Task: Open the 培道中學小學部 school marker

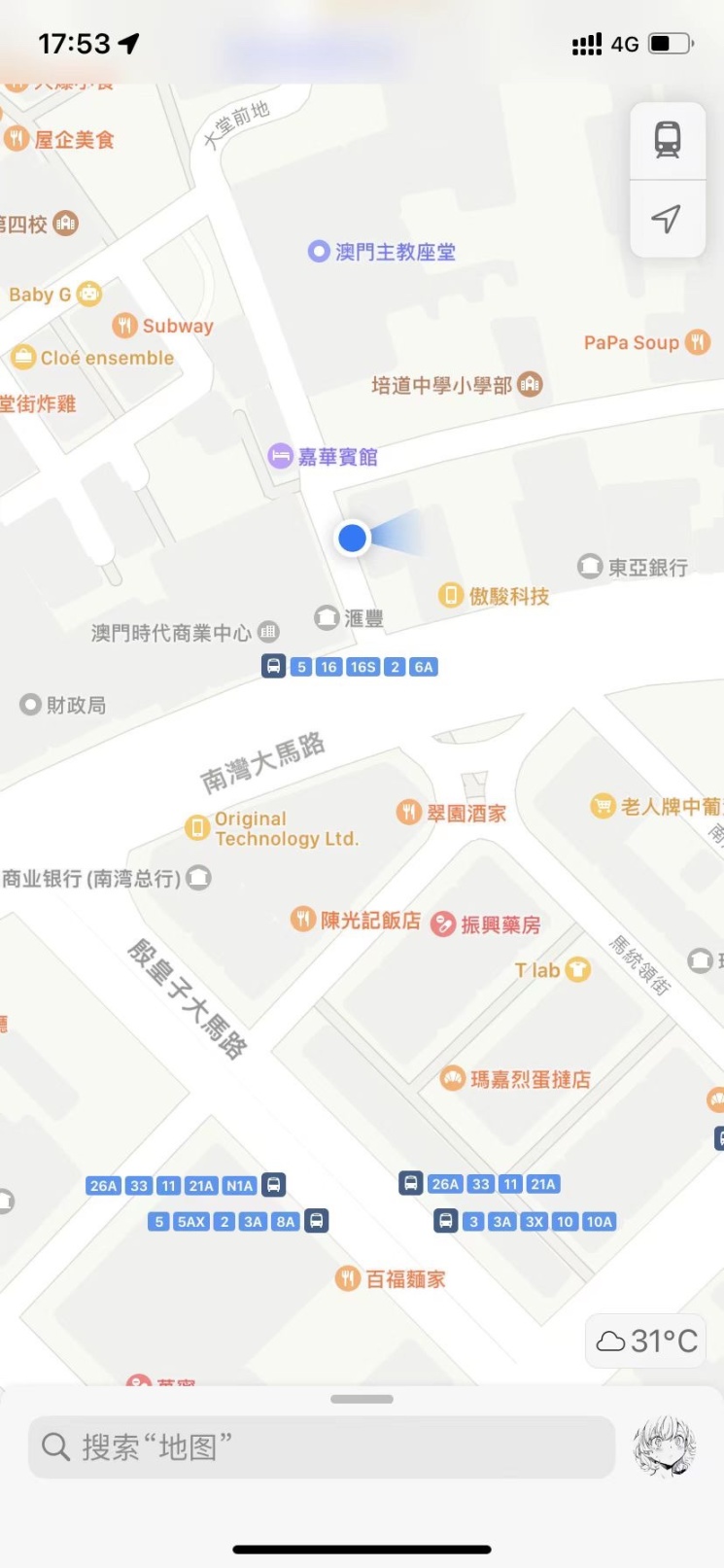Action: (530, 385)
